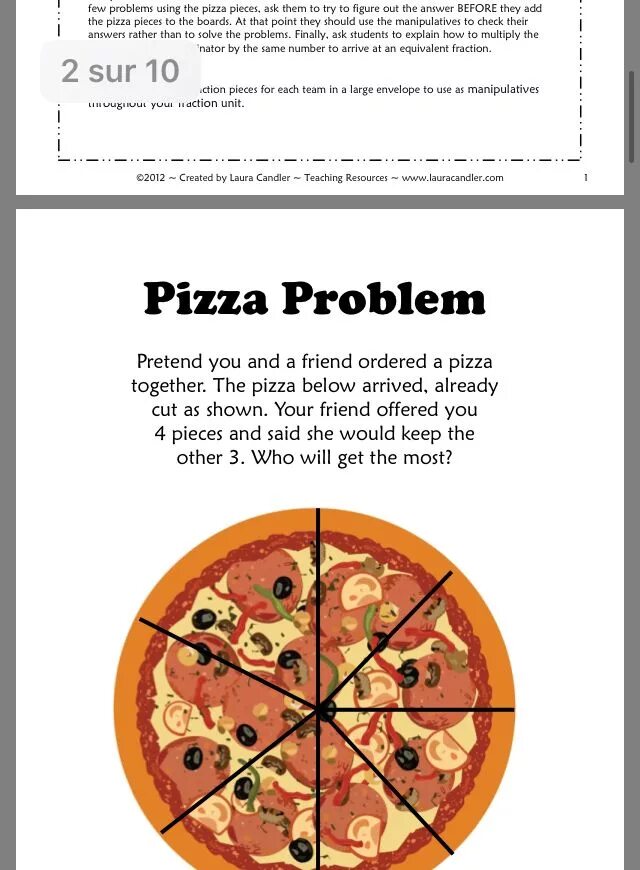Tap the vertical scrollbar handle of the document
640x870 pixels.
point(632,116)
